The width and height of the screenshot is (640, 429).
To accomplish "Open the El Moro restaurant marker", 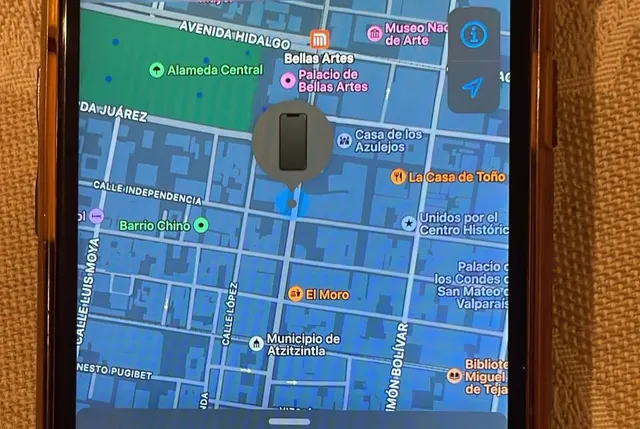I will tap(295, 294).
